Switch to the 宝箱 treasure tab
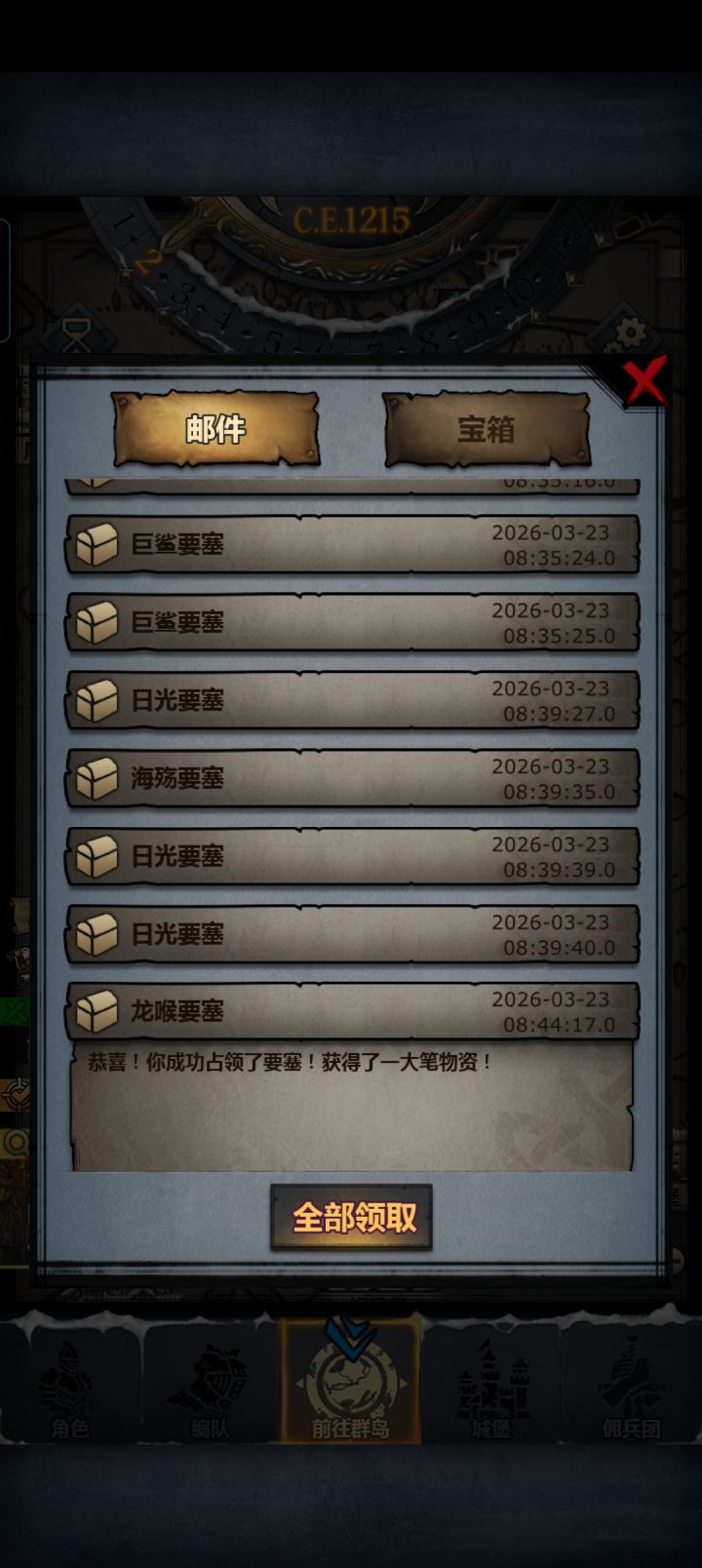The height and width of the screenshot is (1568, 702). tap(486, 427)
